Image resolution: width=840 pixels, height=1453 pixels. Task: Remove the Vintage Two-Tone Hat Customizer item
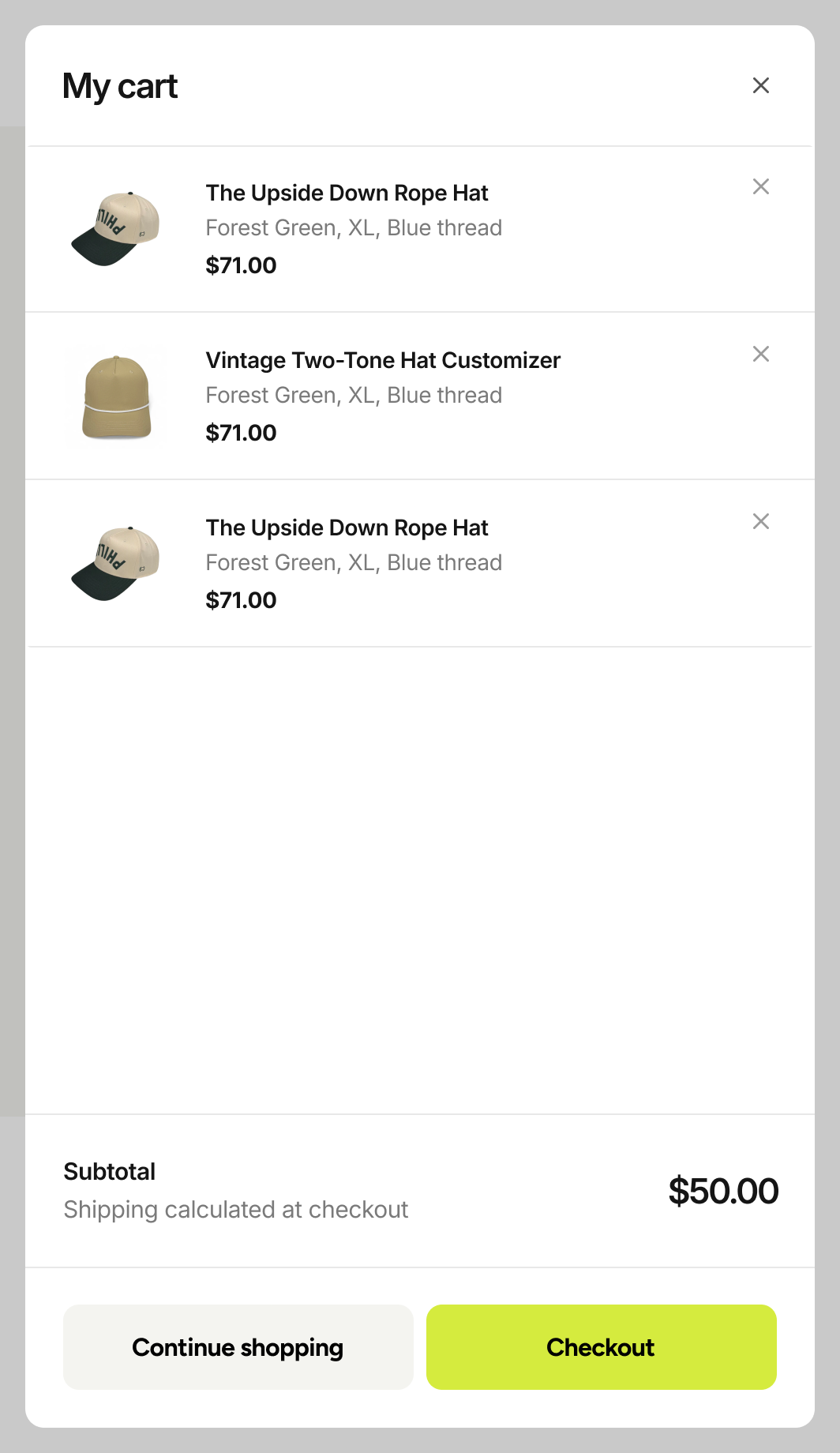tap(760, 354)
